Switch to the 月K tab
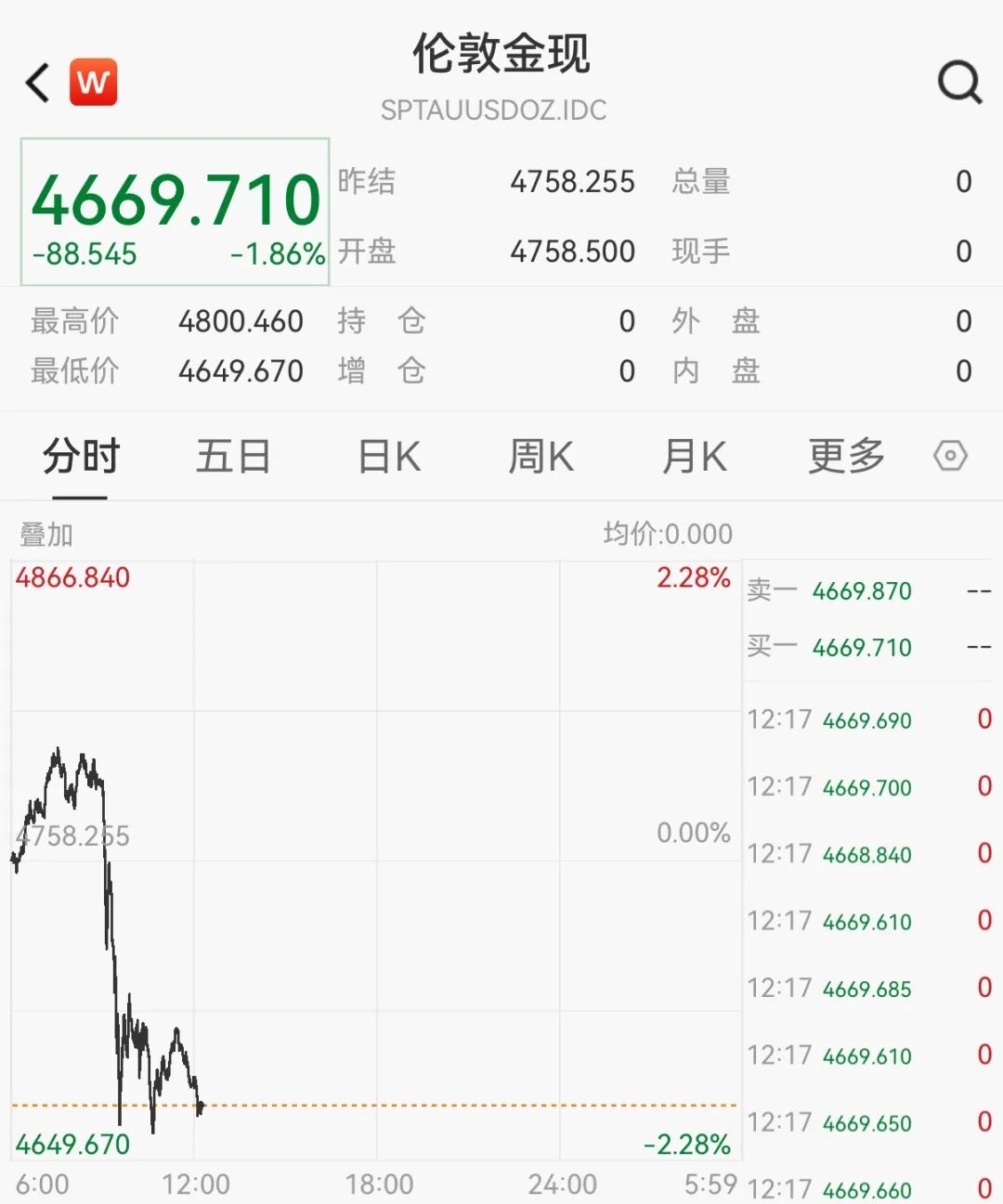The height and width of the screenshot is (1204, 1003). click(694, 457)
